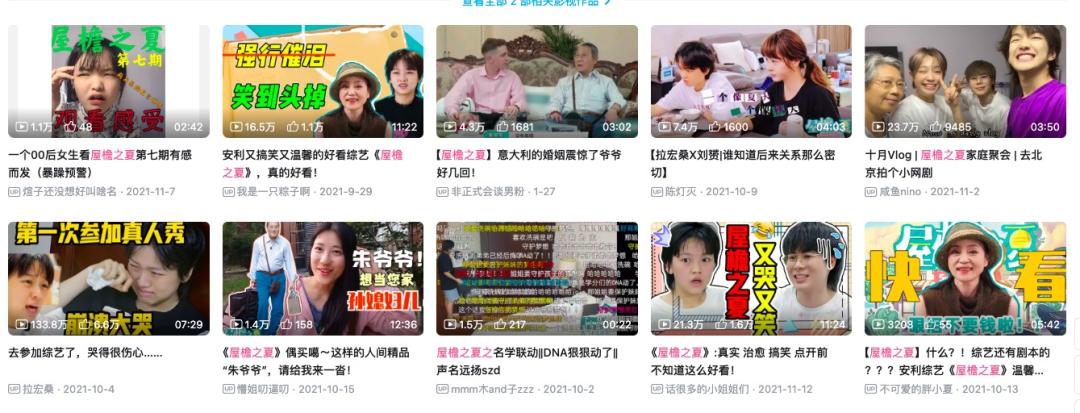Watch 真实 治愈 搞笑 video
Viewport: 1080px width, 413px height.
[x=751, y=278]
